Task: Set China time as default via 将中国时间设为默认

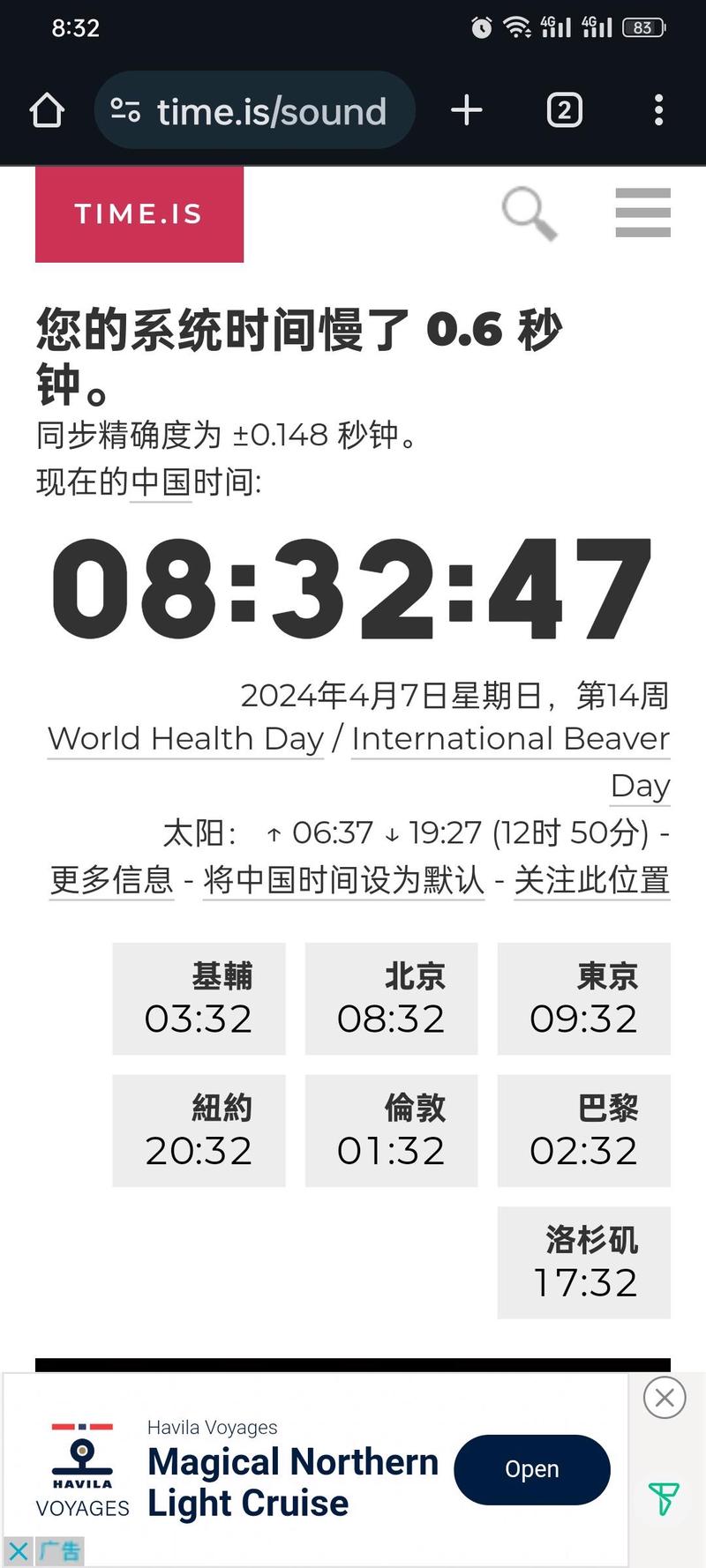Action: [x=344, y=880]
